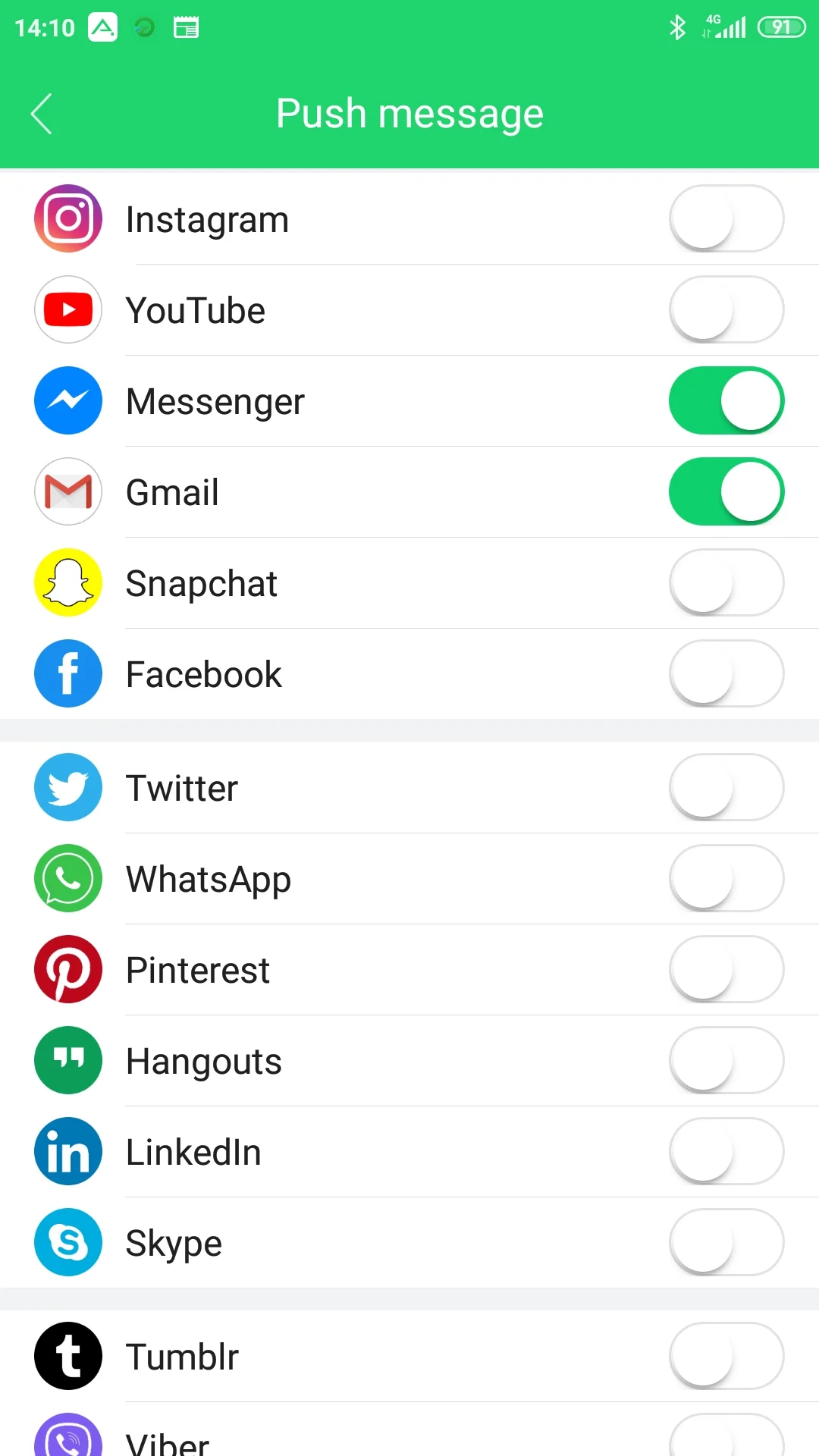This screenshot has height=1456, width=819.
Task: Enable WhatsApp push messages
Action: [x=726, y=878]
